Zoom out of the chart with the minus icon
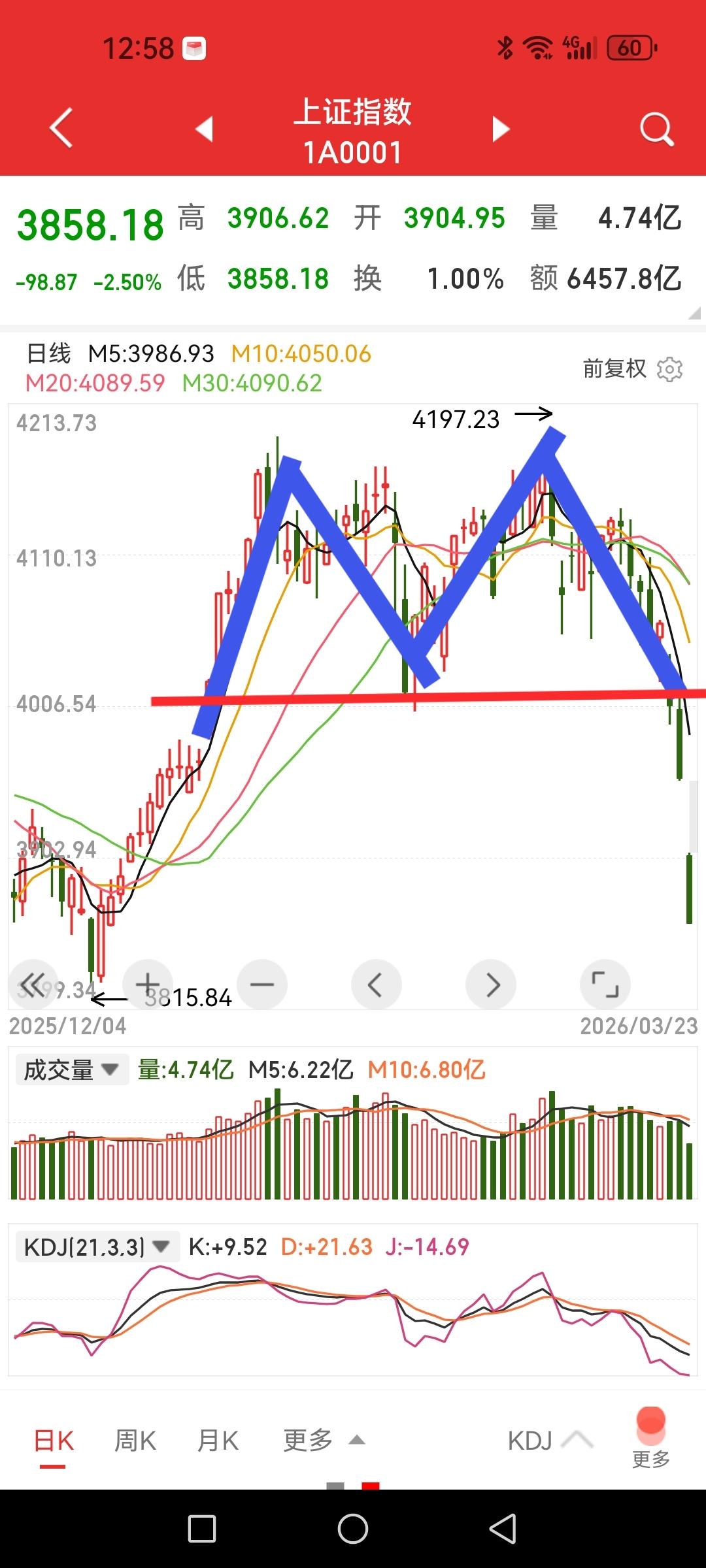706x1568 pixels. (x=262, y=985)
